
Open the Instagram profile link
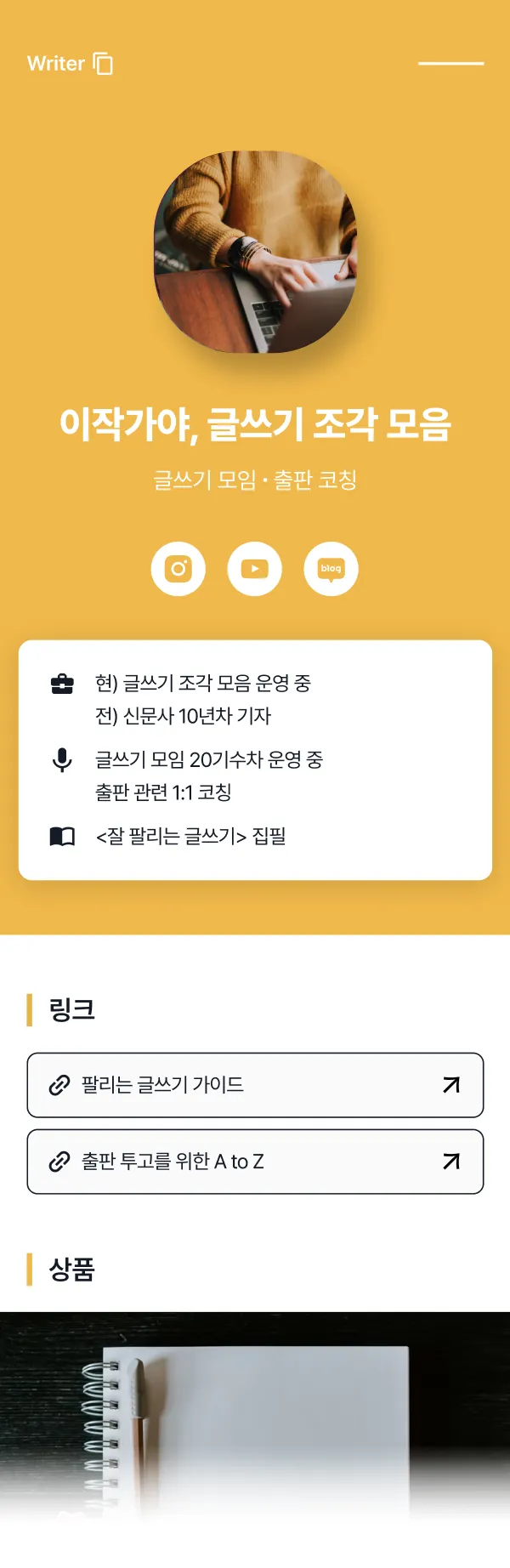tap(178, 569)
